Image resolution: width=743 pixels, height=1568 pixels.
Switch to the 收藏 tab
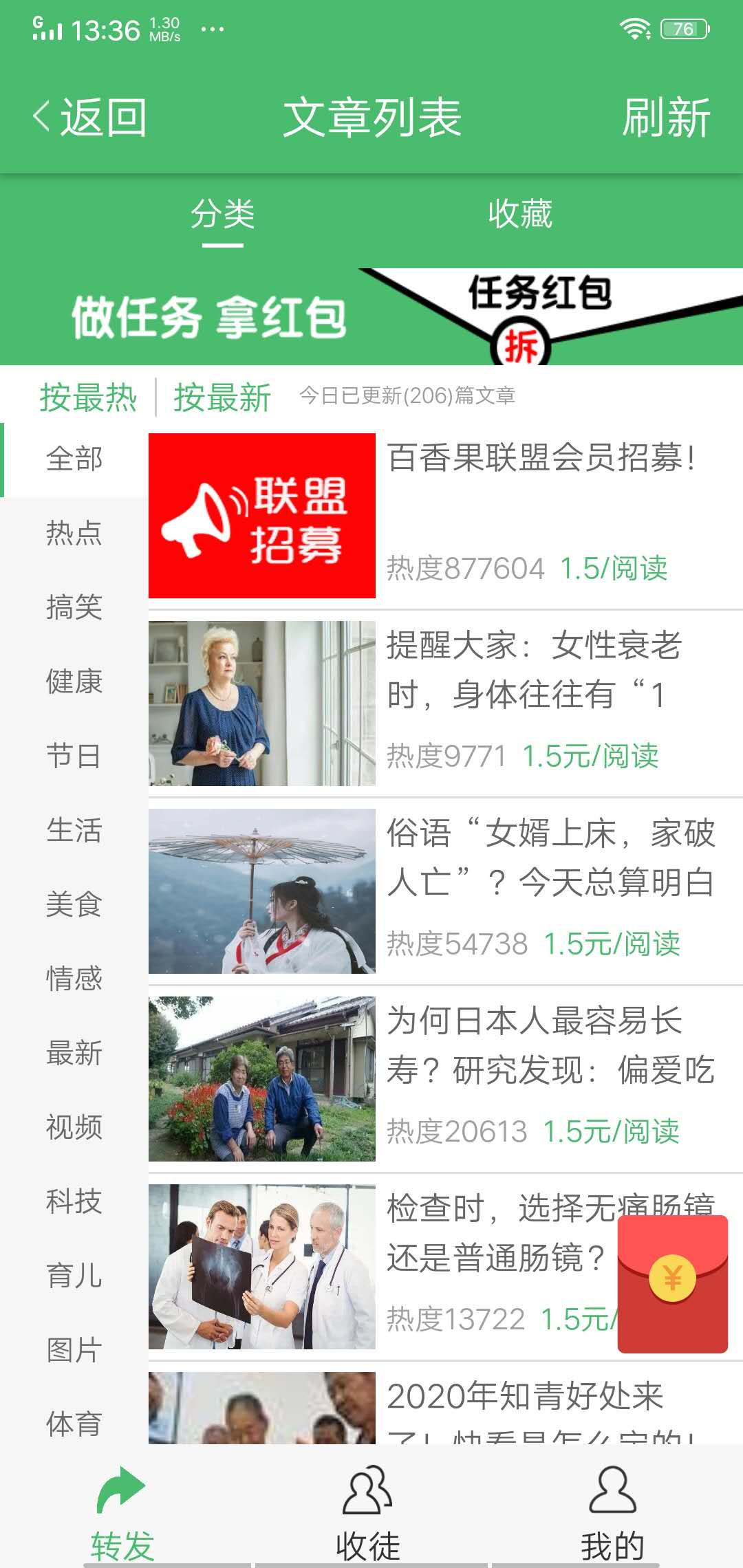(522, 214)
